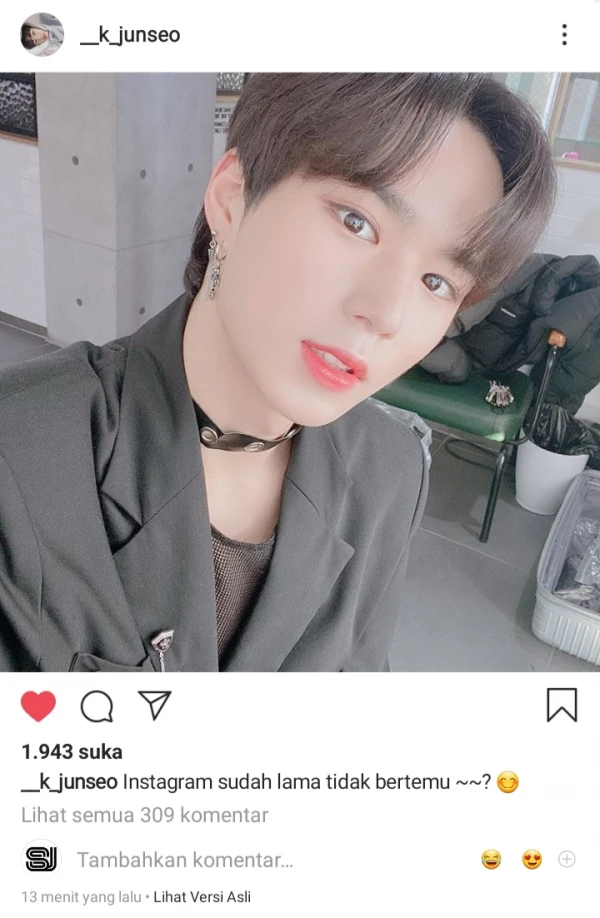Open the post's three-dot overflow menu
Screen dimensions: 600x918
point(564,35)
